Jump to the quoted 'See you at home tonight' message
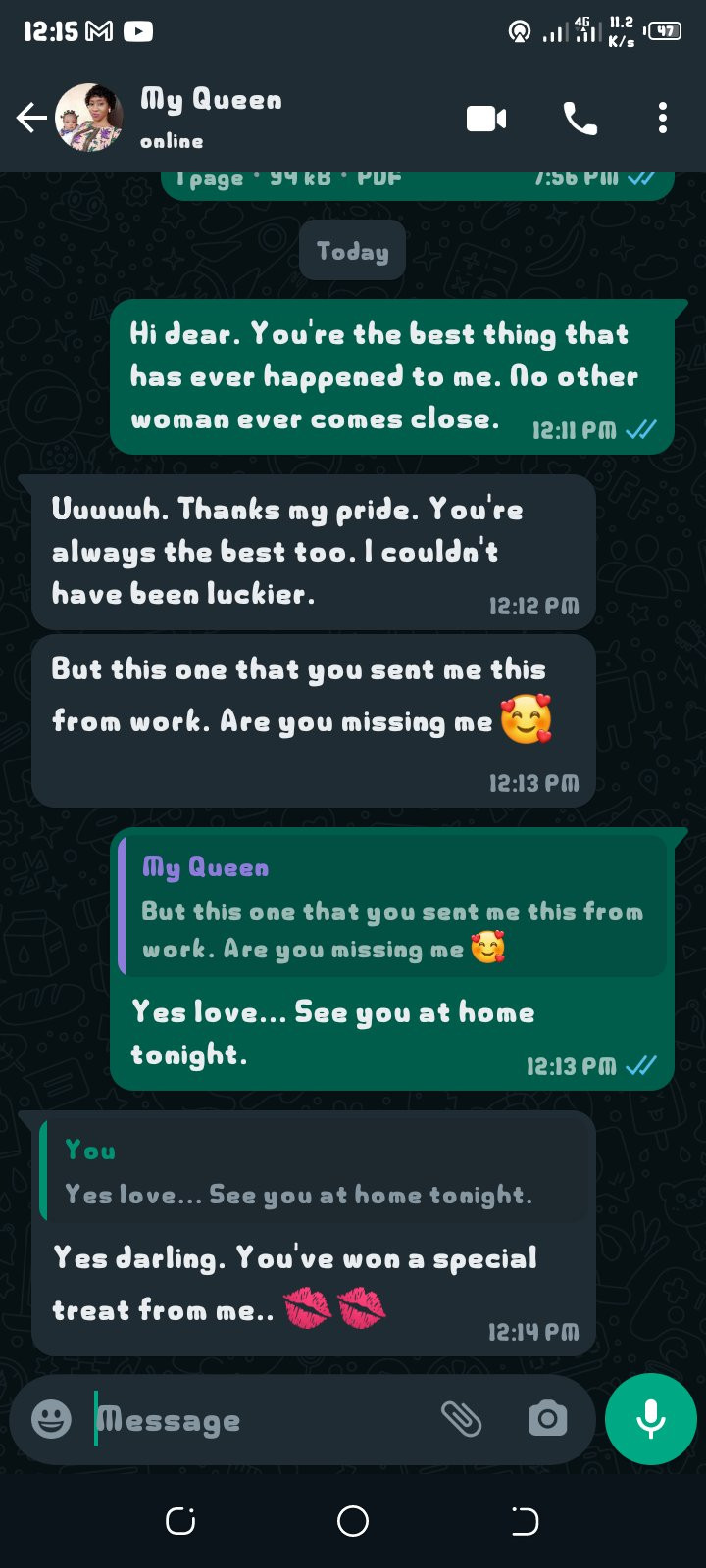This screenshot has width=706, height=1568. (316, 1170)
